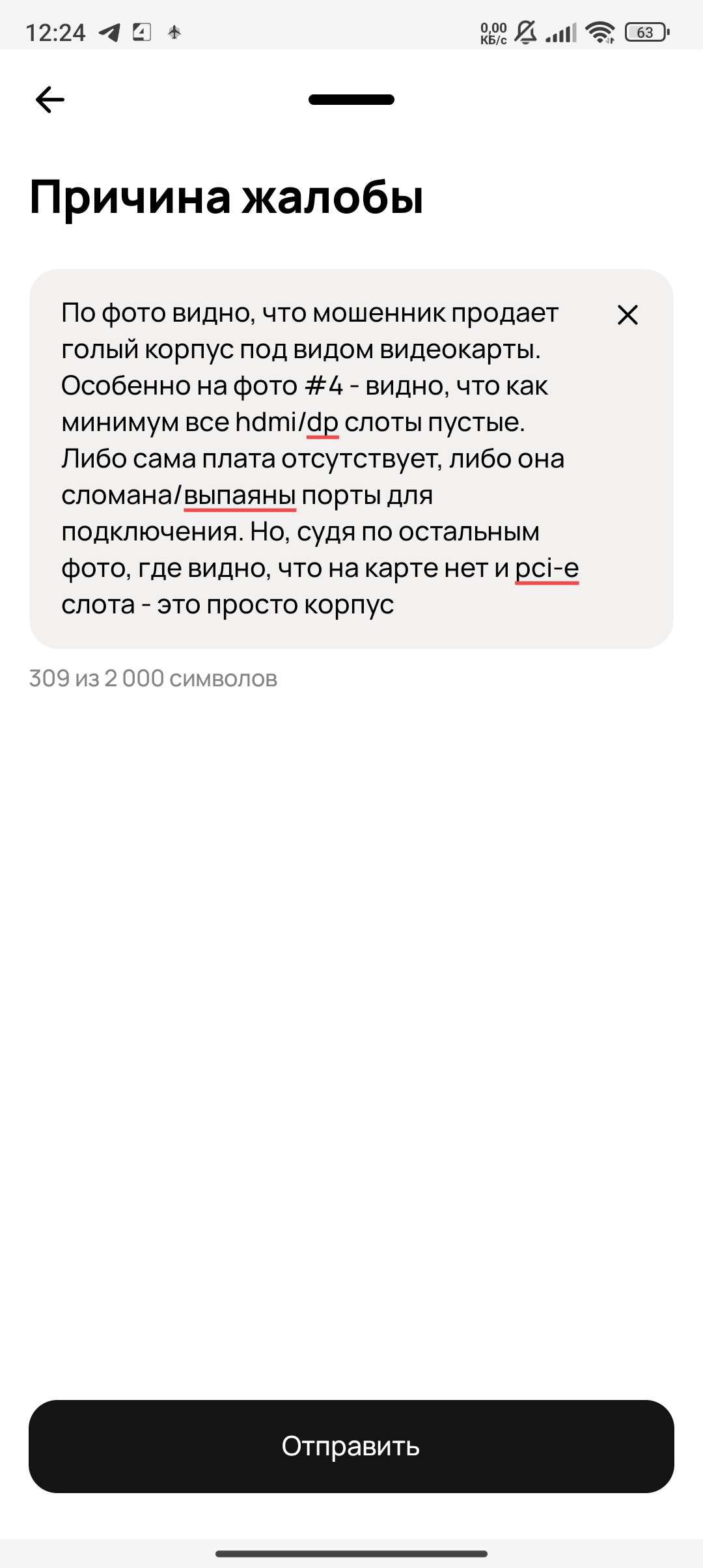Clear the complaint text with the X
The height and width of the screenshot is (1568, 703).
click(627, 315)
